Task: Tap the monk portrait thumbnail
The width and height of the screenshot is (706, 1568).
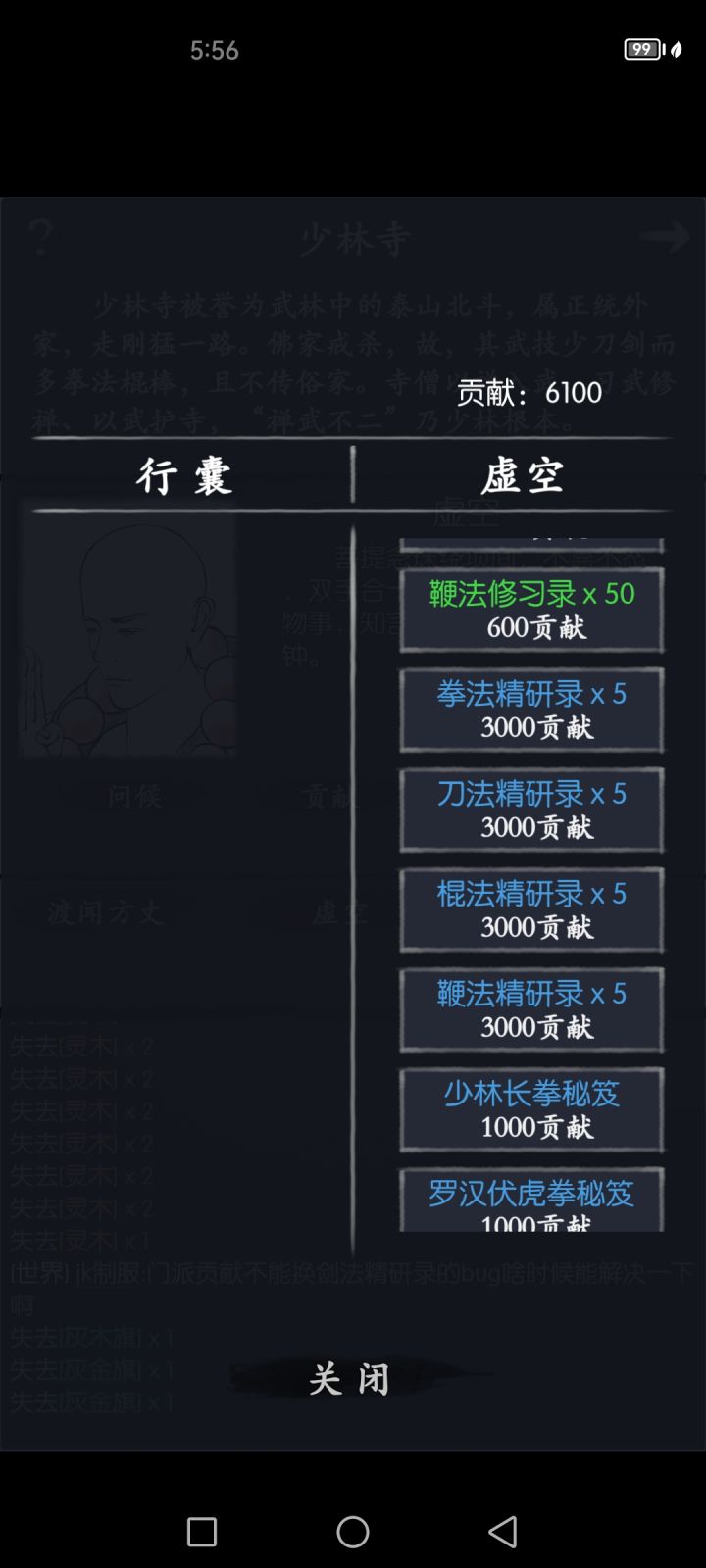Action: point(130,632)
